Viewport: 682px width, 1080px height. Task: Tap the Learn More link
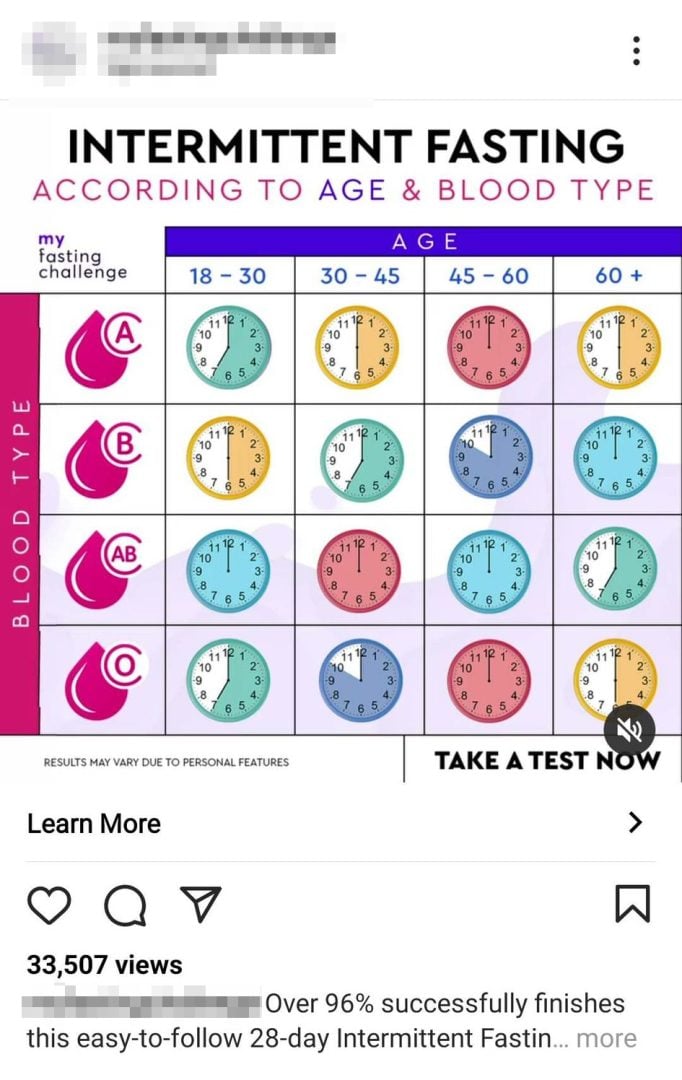pyautogui.click(x=94, y=823)
